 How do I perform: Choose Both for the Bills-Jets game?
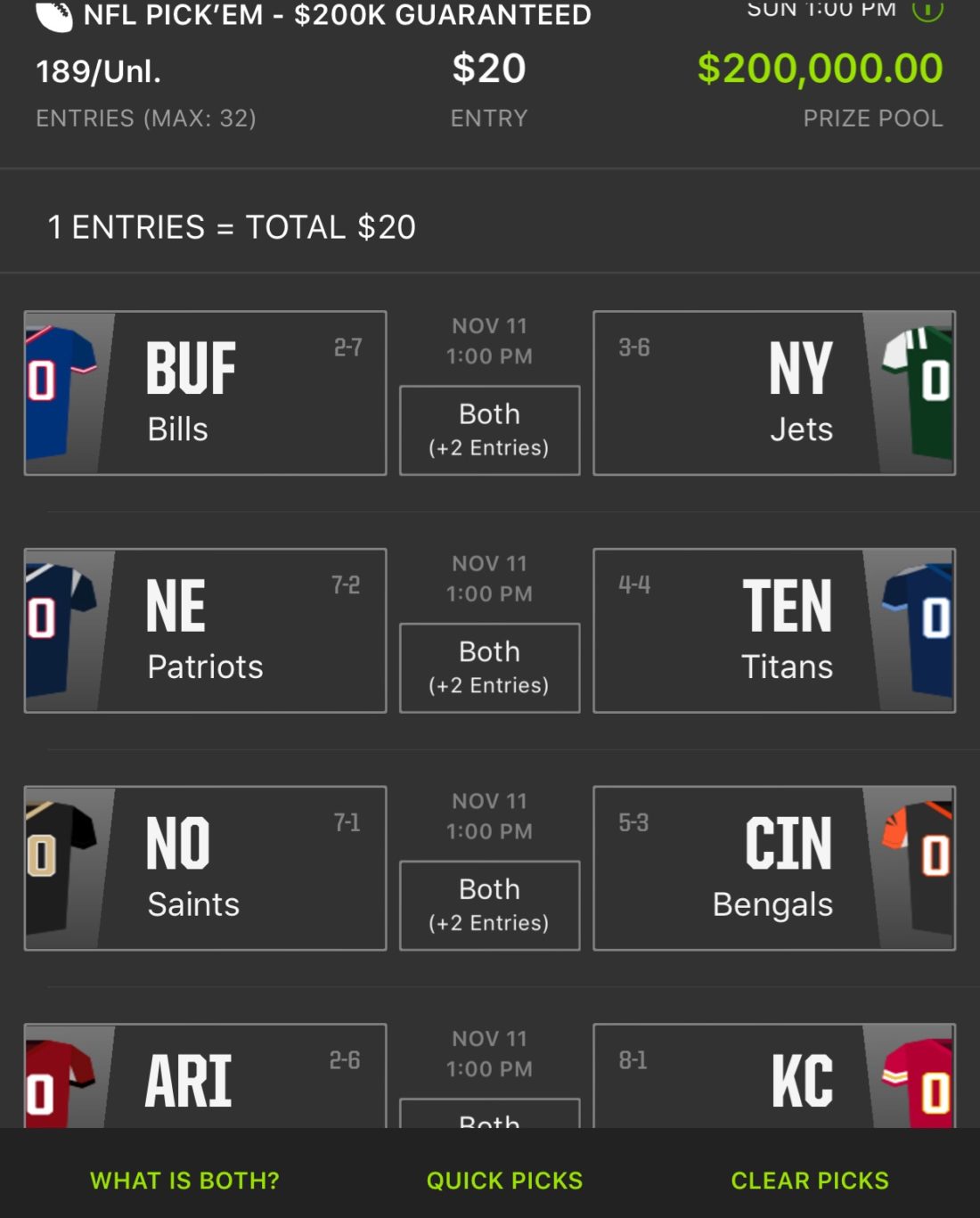490,430
